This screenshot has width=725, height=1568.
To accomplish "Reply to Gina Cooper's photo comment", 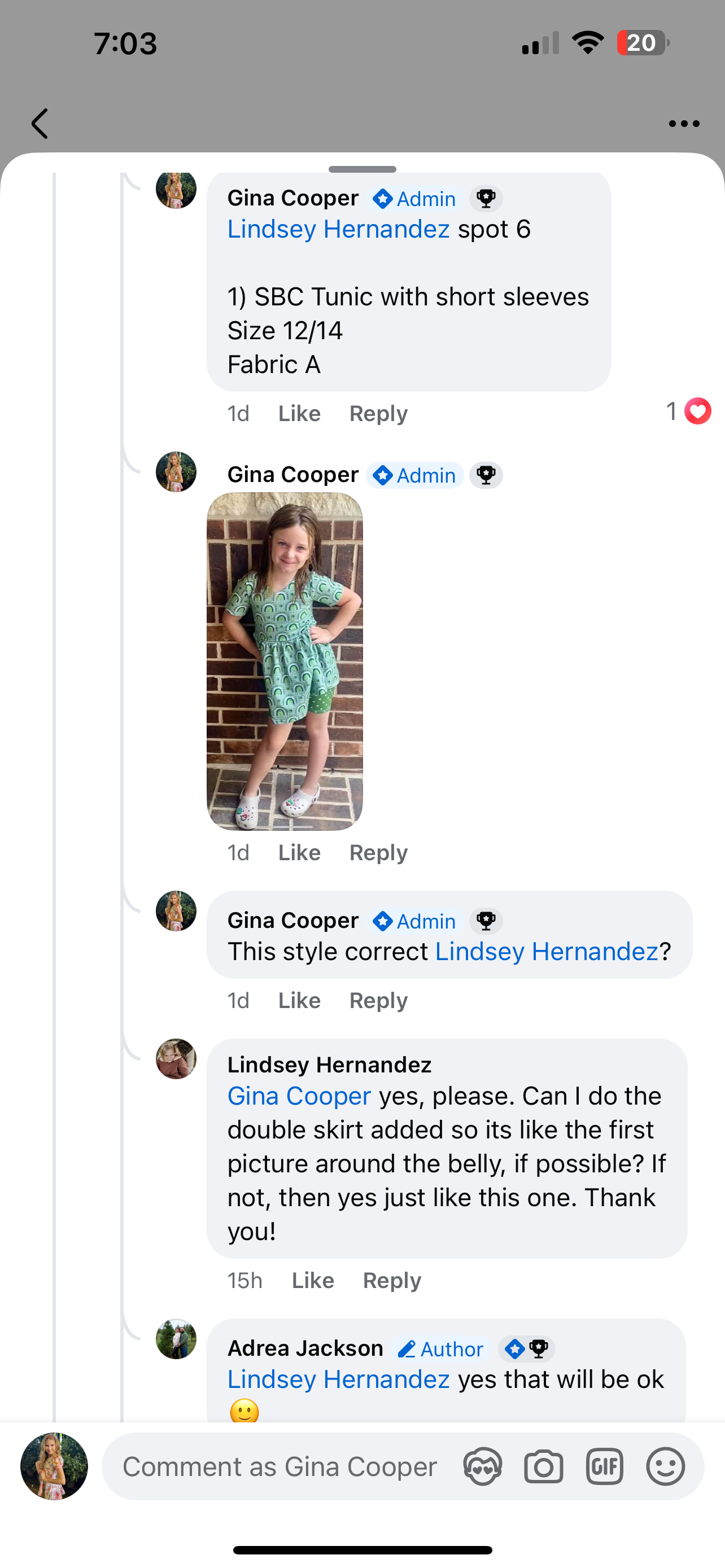I will (378, 852).
